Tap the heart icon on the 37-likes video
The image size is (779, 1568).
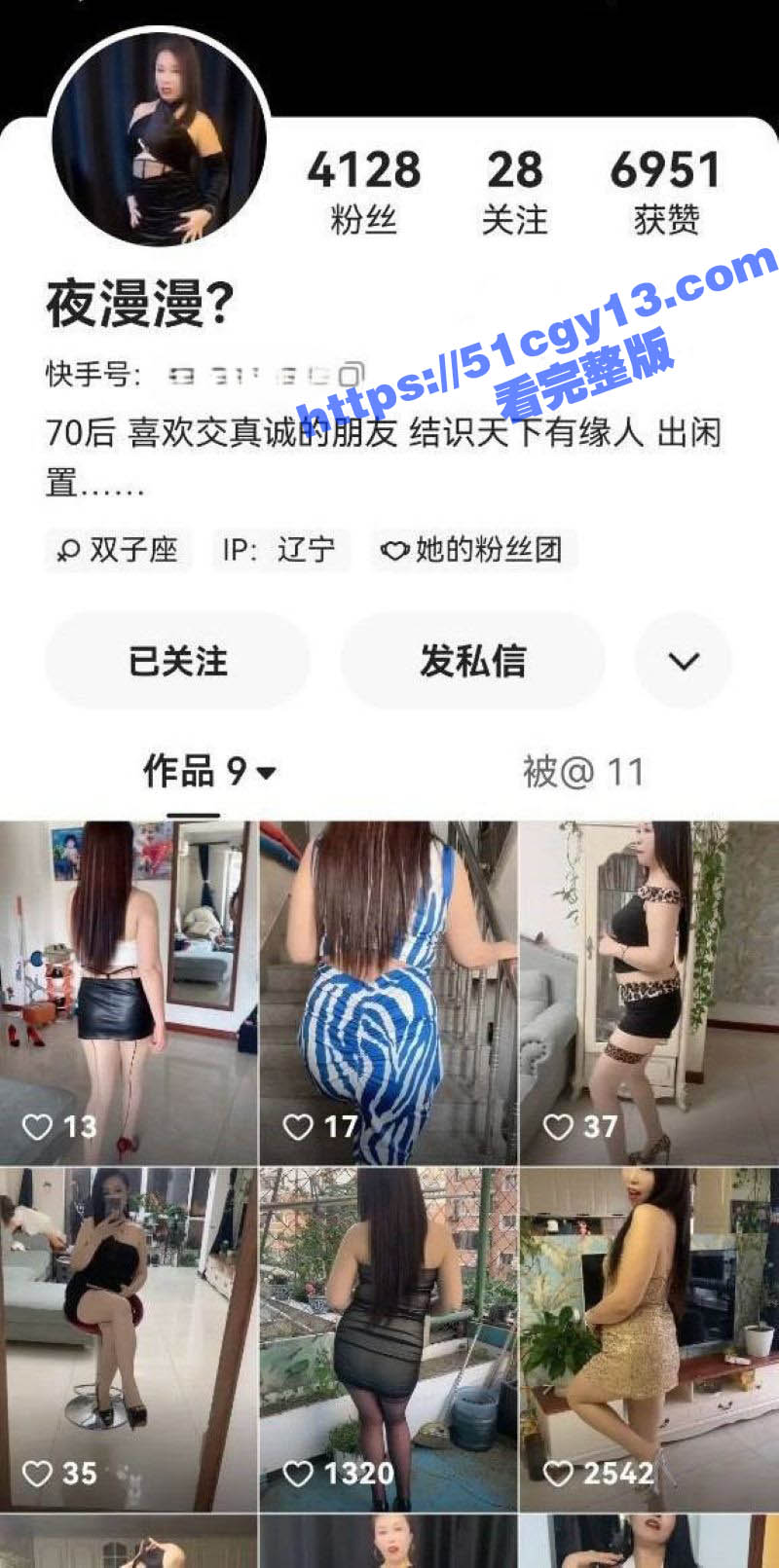(557, 1128)
